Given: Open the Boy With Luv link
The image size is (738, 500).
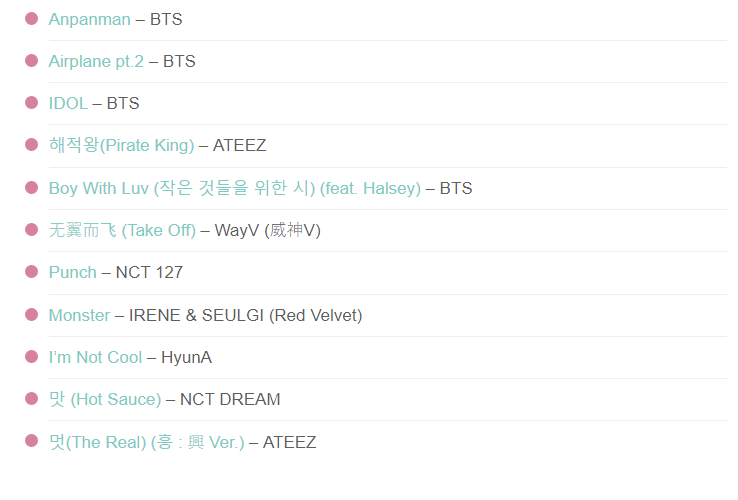Looking at the screenshot, I should point(234,188).
